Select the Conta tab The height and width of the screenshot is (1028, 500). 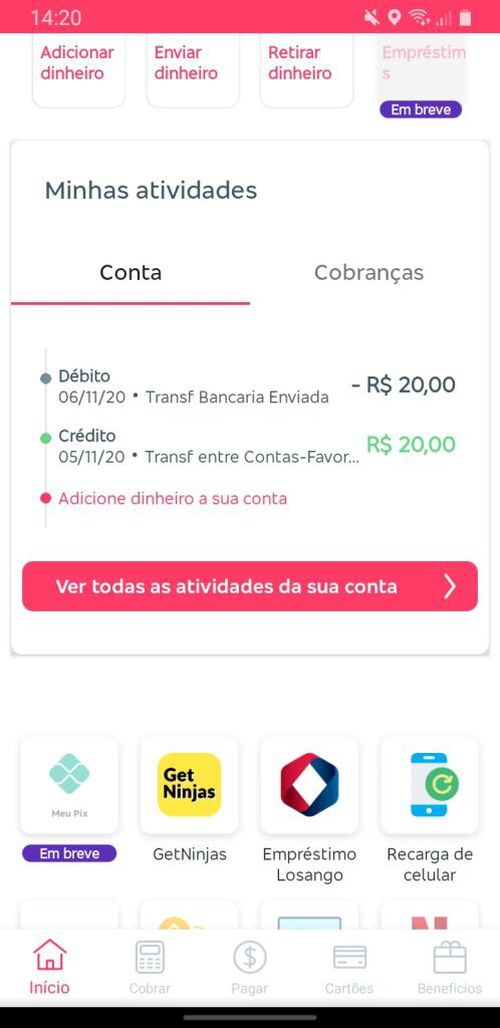(x=130, y=273)
